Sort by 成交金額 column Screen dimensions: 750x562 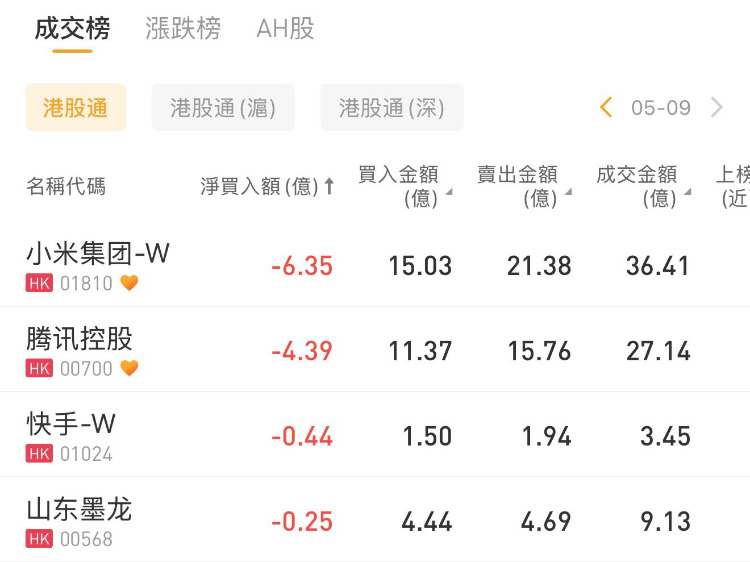[x=642, y=186]
